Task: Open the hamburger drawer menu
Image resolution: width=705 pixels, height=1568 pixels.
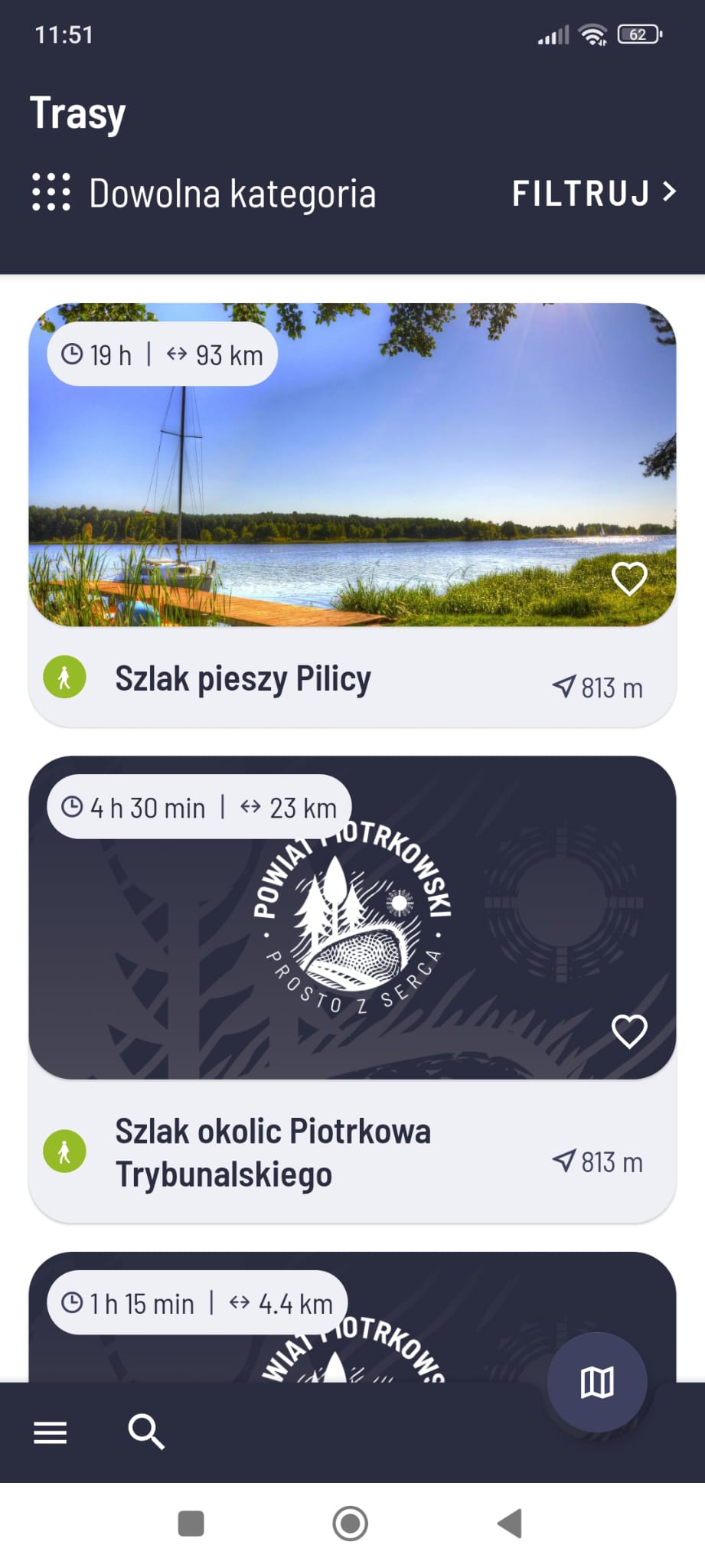Action: click(51, 1432)
